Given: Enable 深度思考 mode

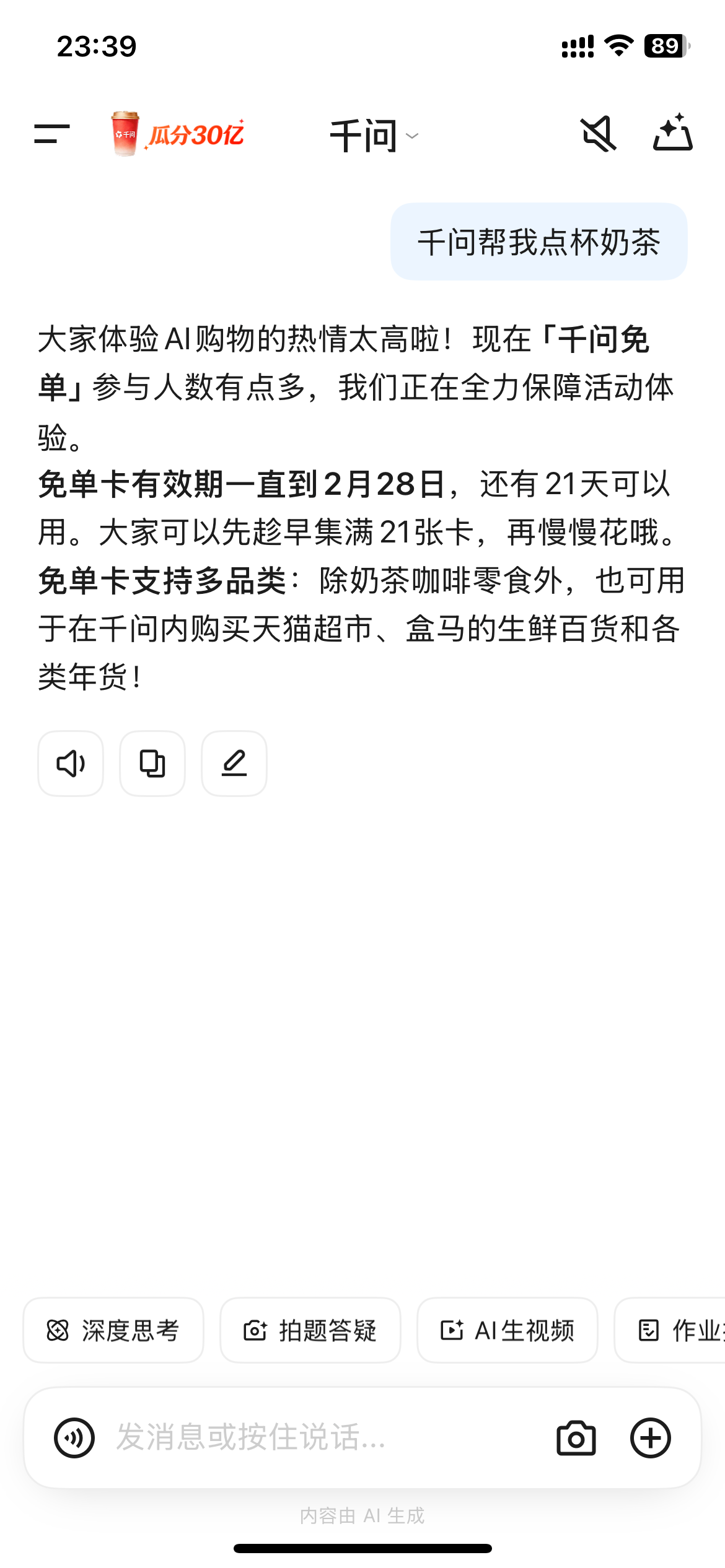Looking at the screenshot, I should [113, 1330].
